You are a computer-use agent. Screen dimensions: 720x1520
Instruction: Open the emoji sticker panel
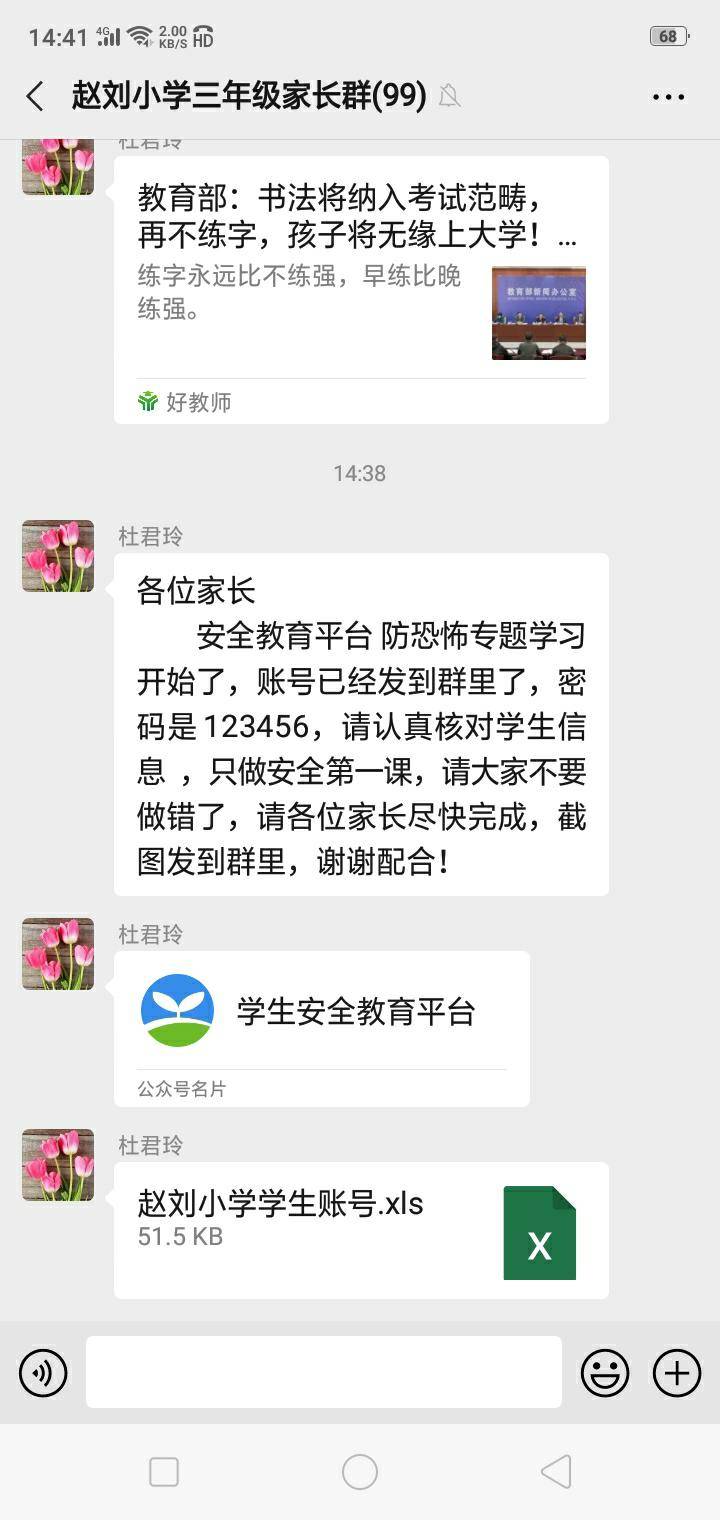click(605, 1372)
